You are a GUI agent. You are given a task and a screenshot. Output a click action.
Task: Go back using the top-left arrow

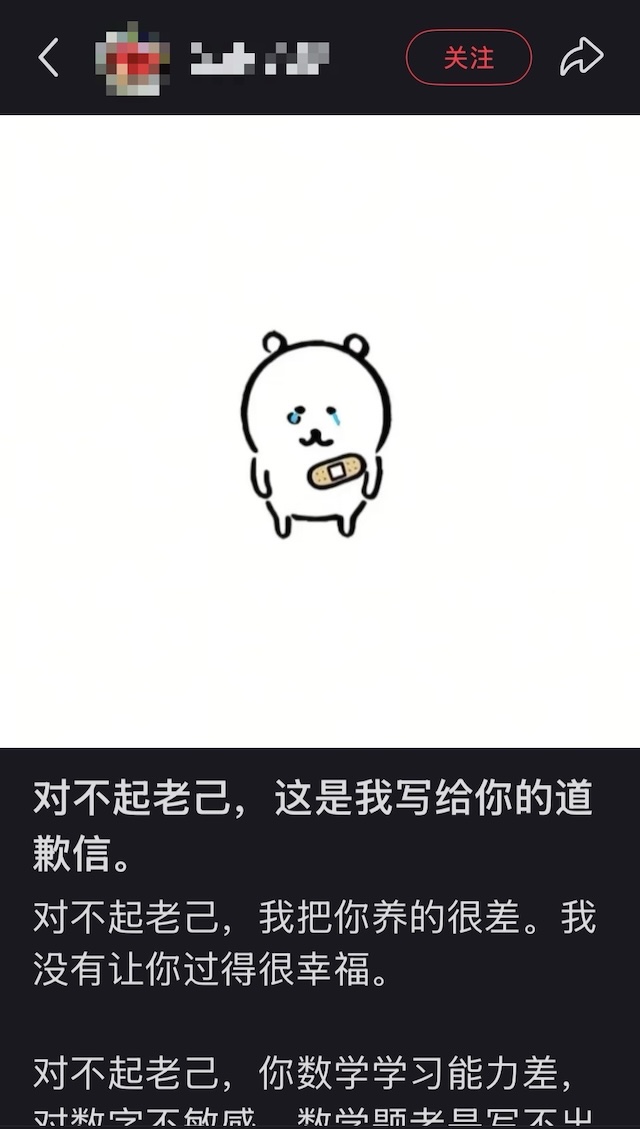(x=48, y=58)
